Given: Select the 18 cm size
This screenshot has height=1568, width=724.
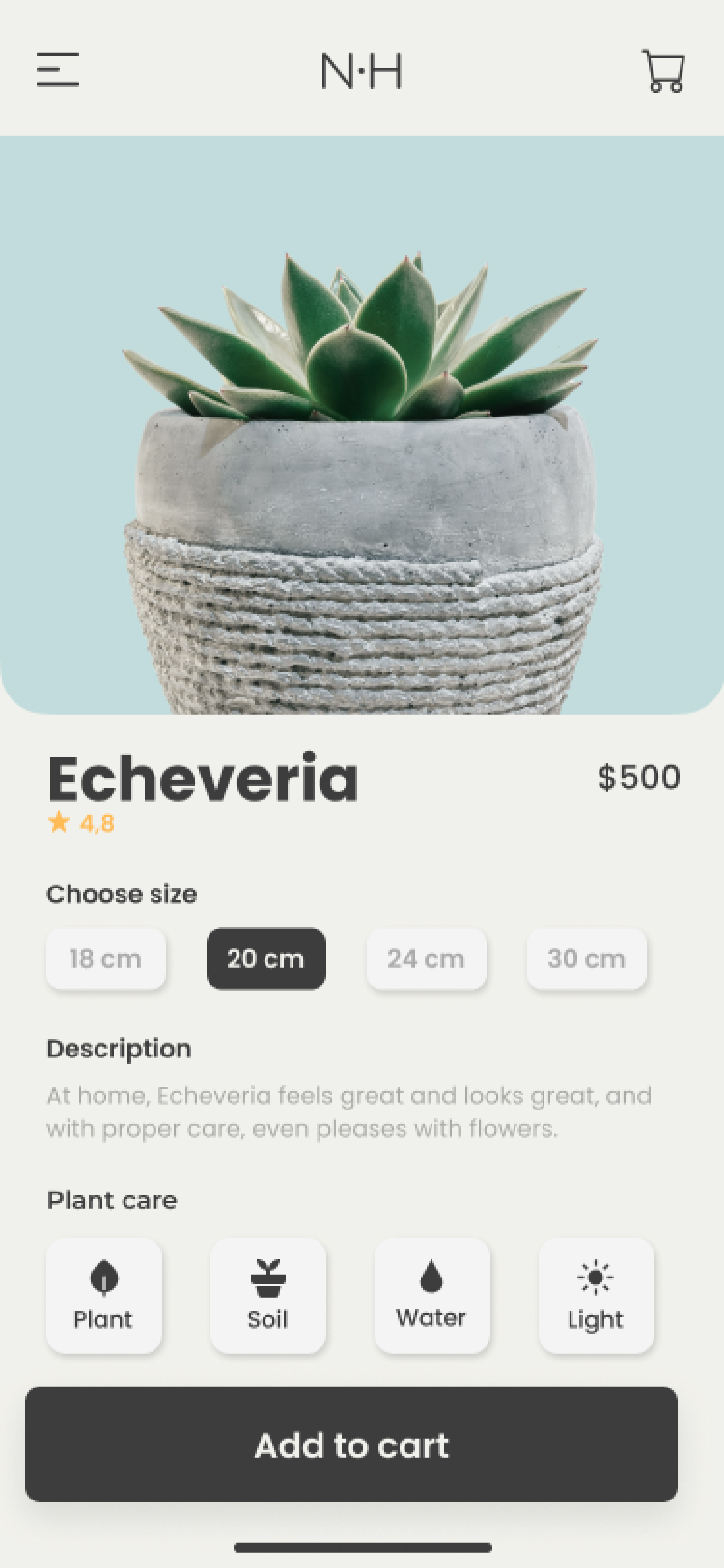Looking at the screenshot, I should coord(106,958).
